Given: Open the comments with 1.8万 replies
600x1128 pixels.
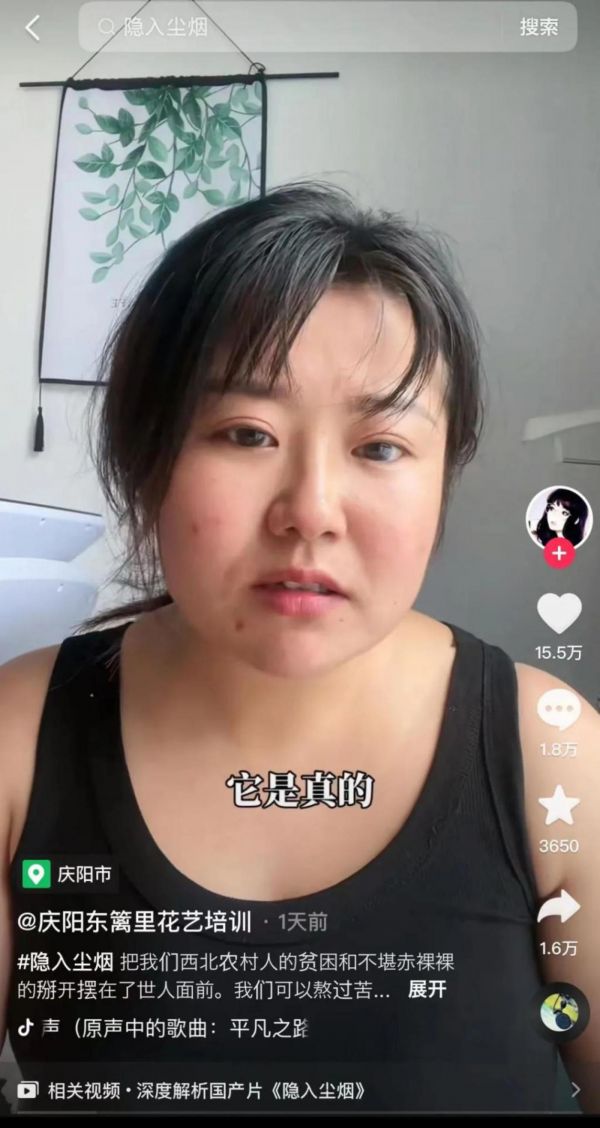Looking at the screenshot, I should [559, 710].
